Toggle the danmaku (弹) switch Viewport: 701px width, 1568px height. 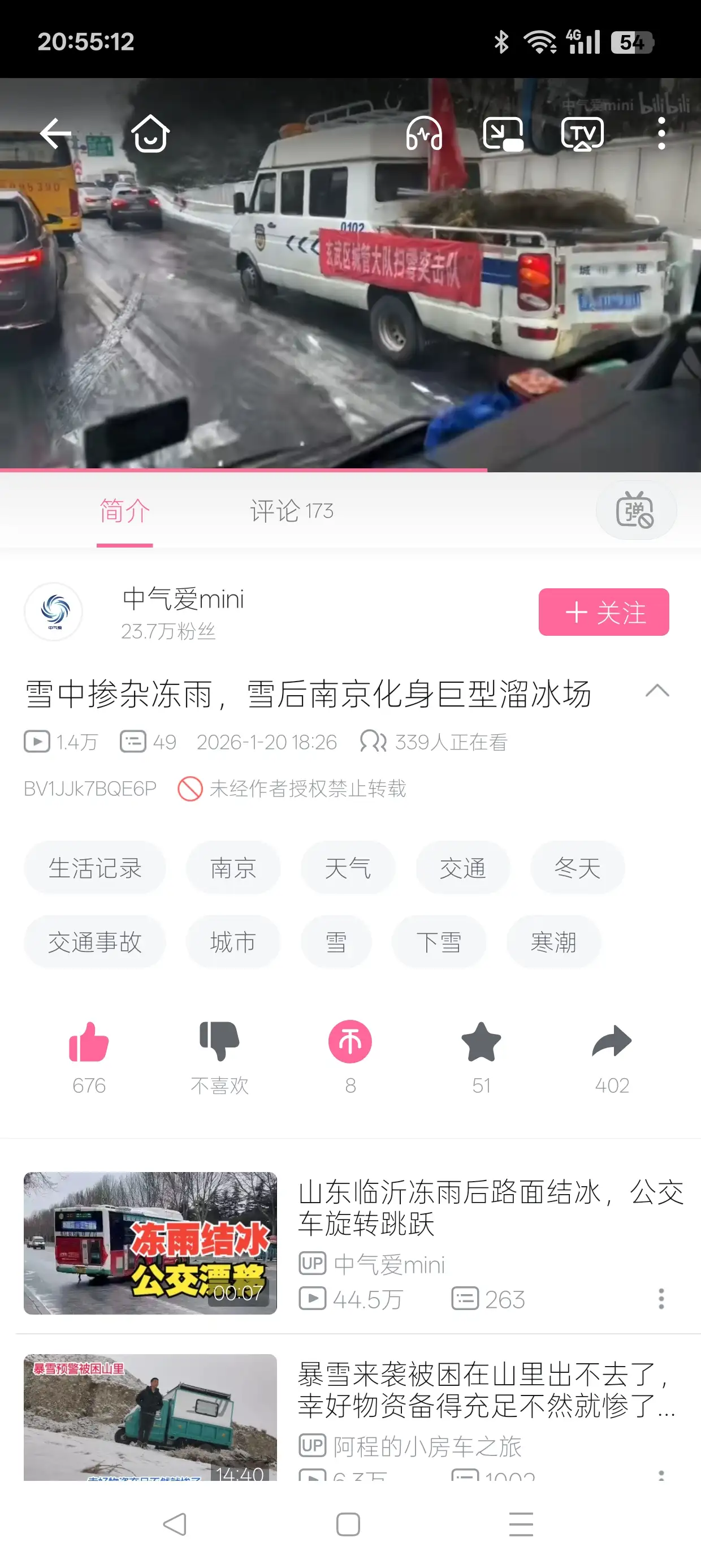tap(635, 510)
